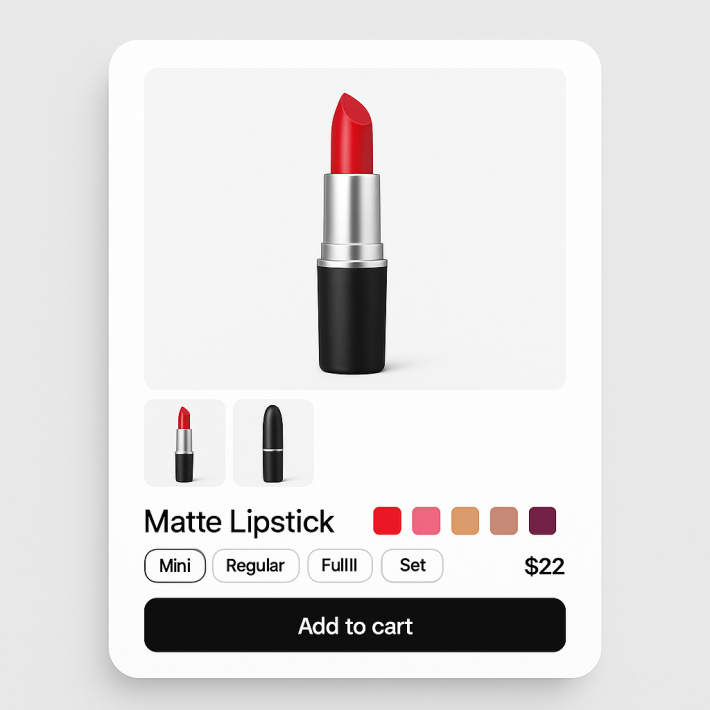Add the lipstick to cart
Image resolution: width=710 pixels, height=710 pixels.
355,626
